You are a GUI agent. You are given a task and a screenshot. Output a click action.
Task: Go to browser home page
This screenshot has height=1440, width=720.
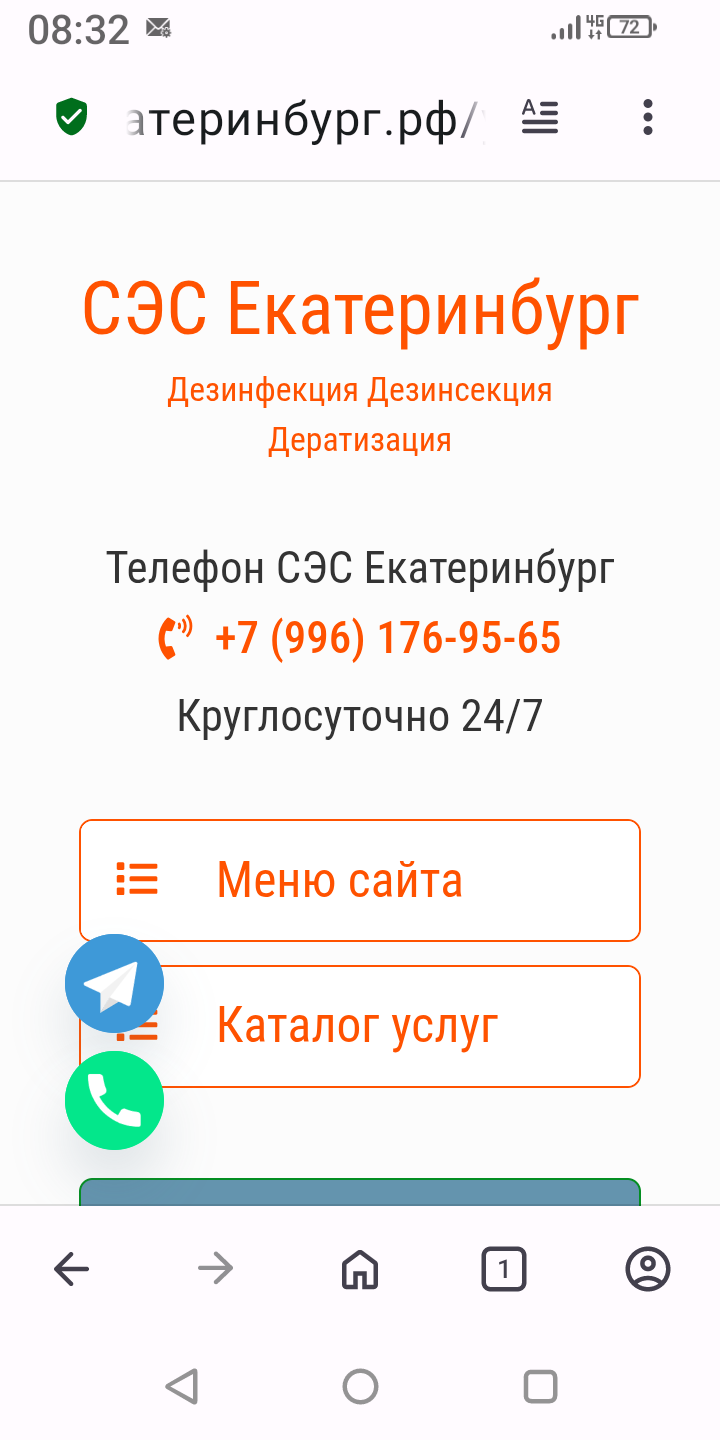[x=360, y=1270]
